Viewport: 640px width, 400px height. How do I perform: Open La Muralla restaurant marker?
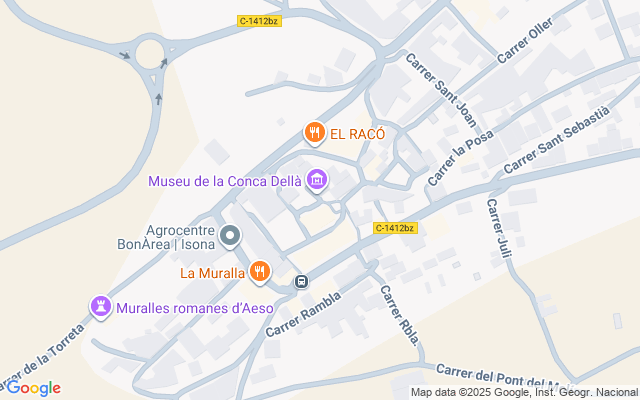coord(260,271)
